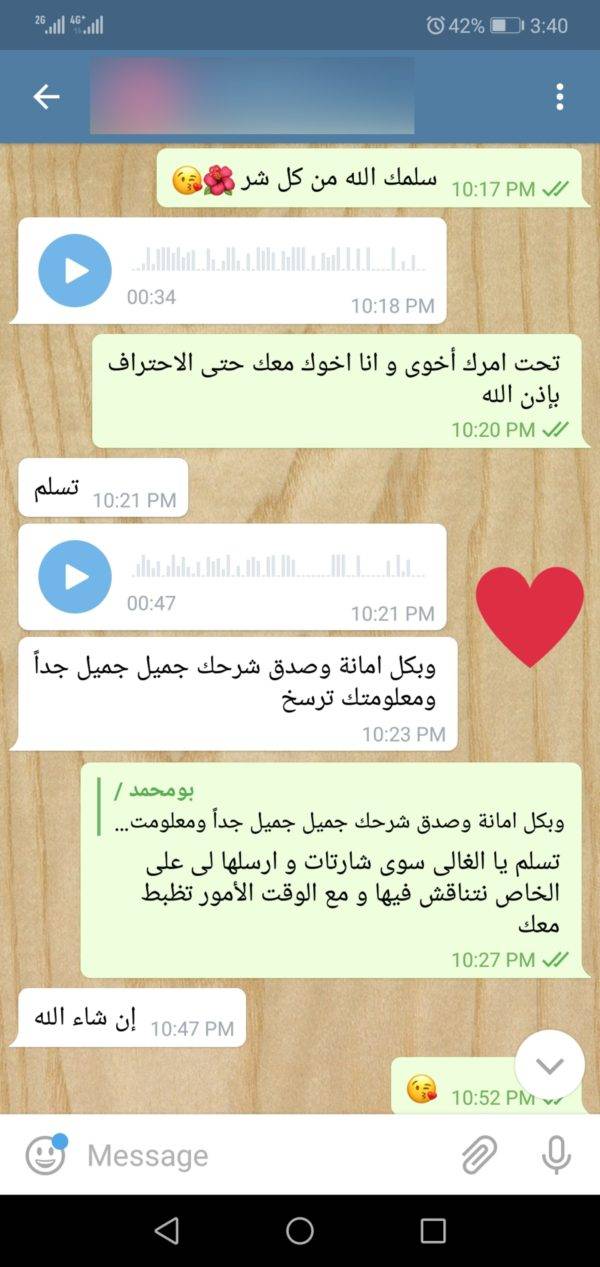Play the 00:47 voice message
This screenshot has width=600, height=1267.
pyautogui.click(x=75, y=577)
